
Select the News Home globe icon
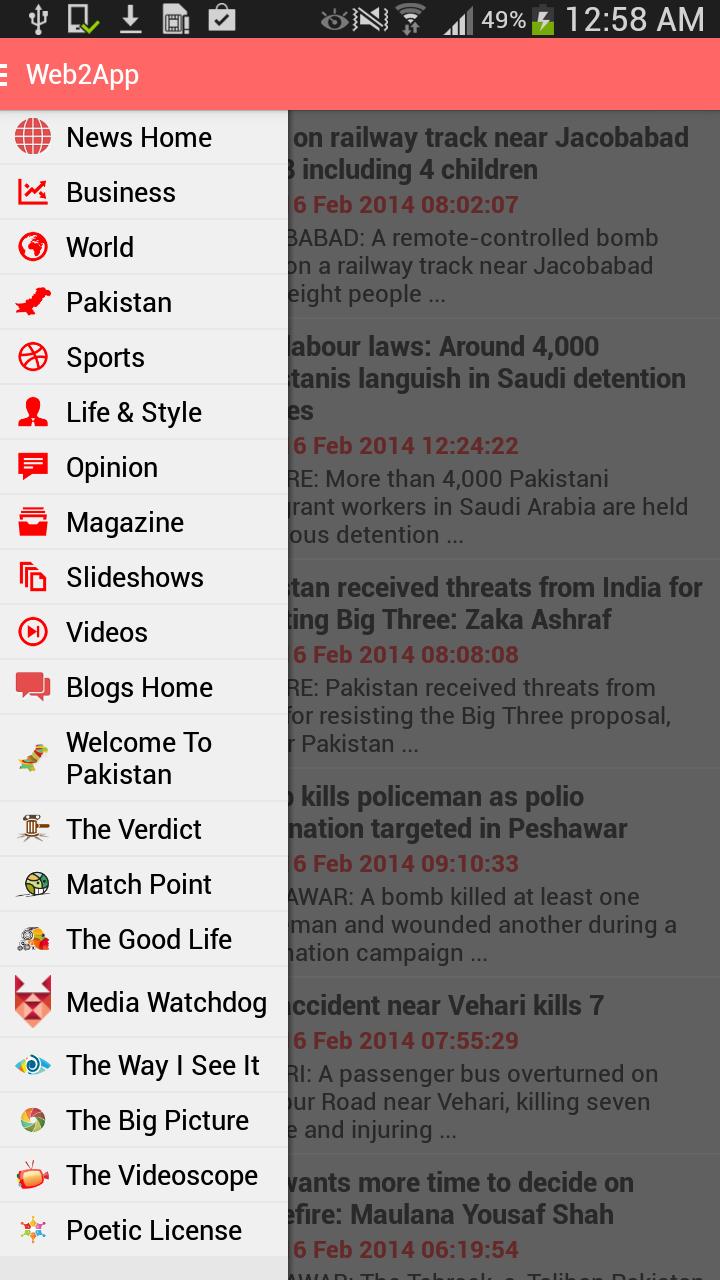point(31,137)
